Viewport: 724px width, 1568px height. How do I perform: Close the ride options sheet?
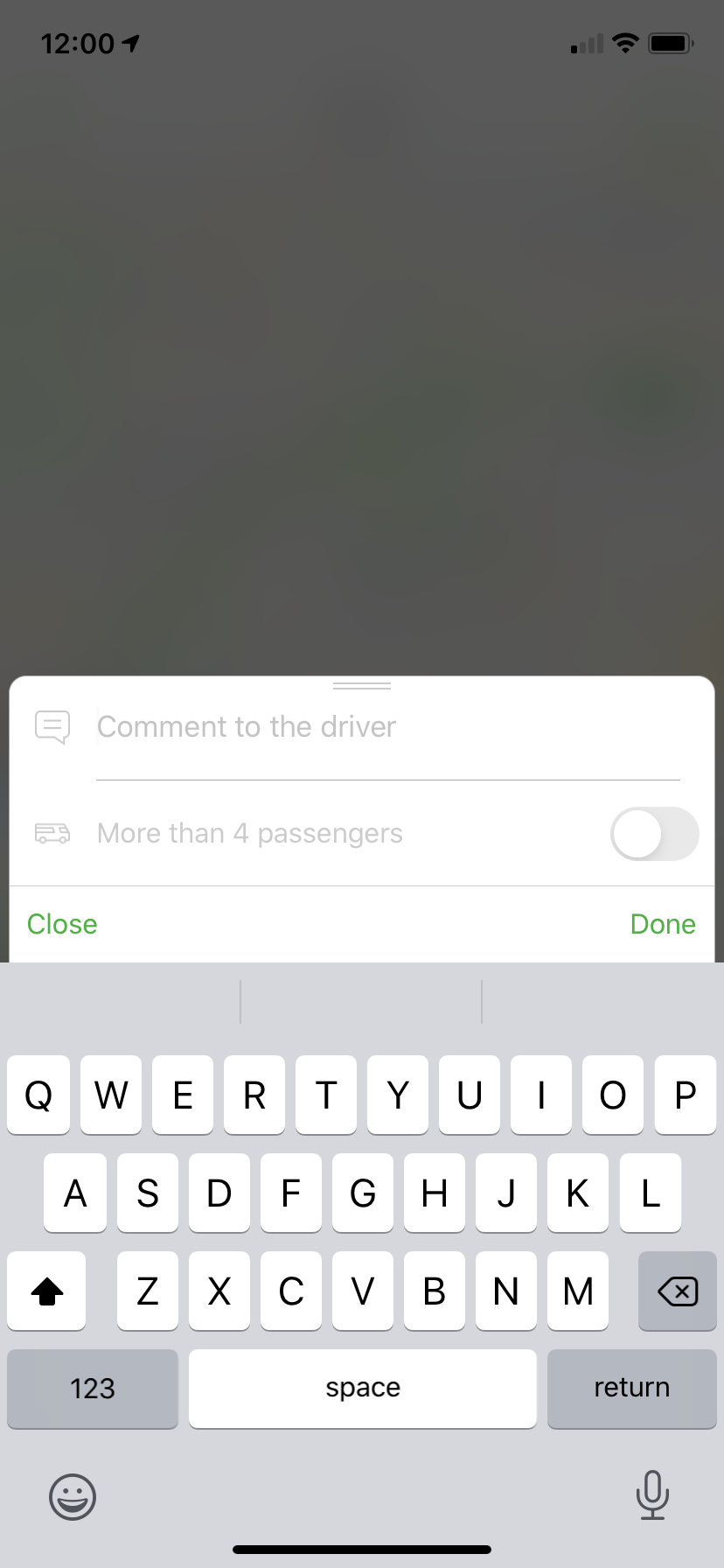point(62,924)
